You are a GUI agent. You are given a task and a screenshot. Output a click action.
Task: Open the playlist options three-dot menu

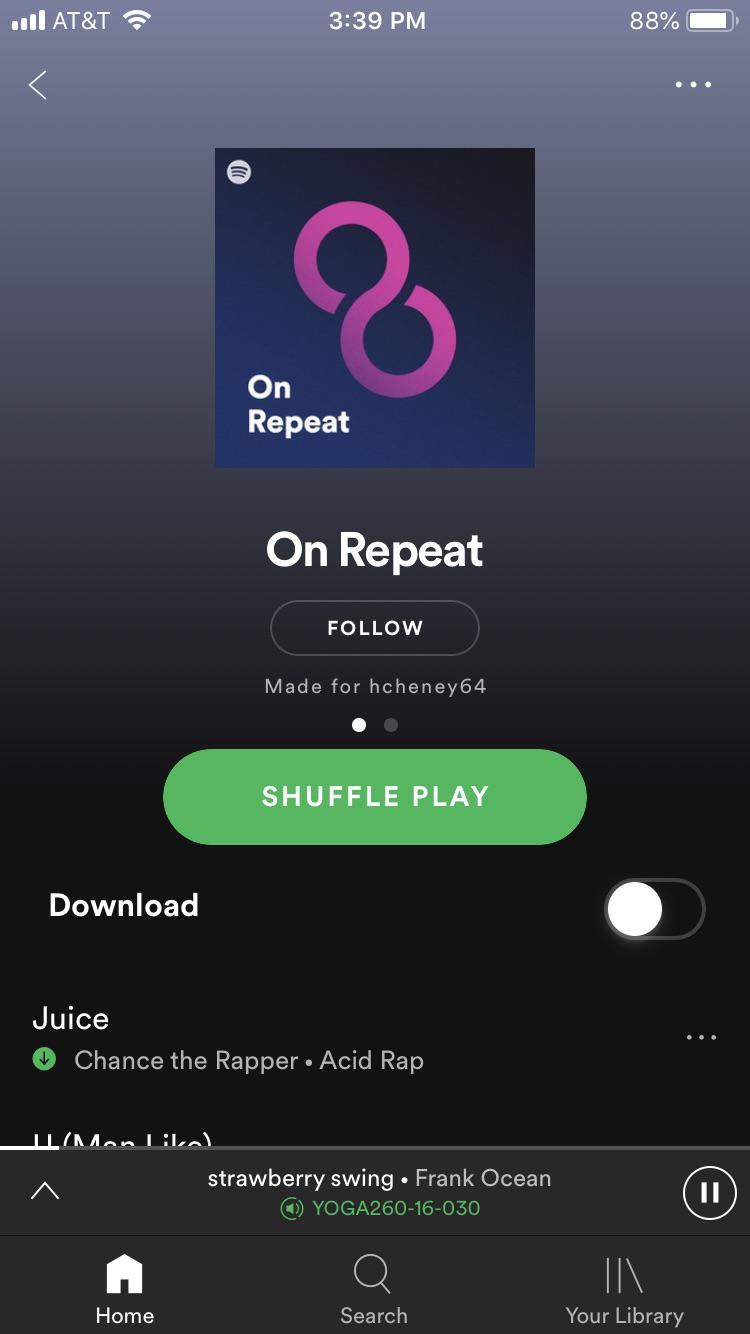692,85
